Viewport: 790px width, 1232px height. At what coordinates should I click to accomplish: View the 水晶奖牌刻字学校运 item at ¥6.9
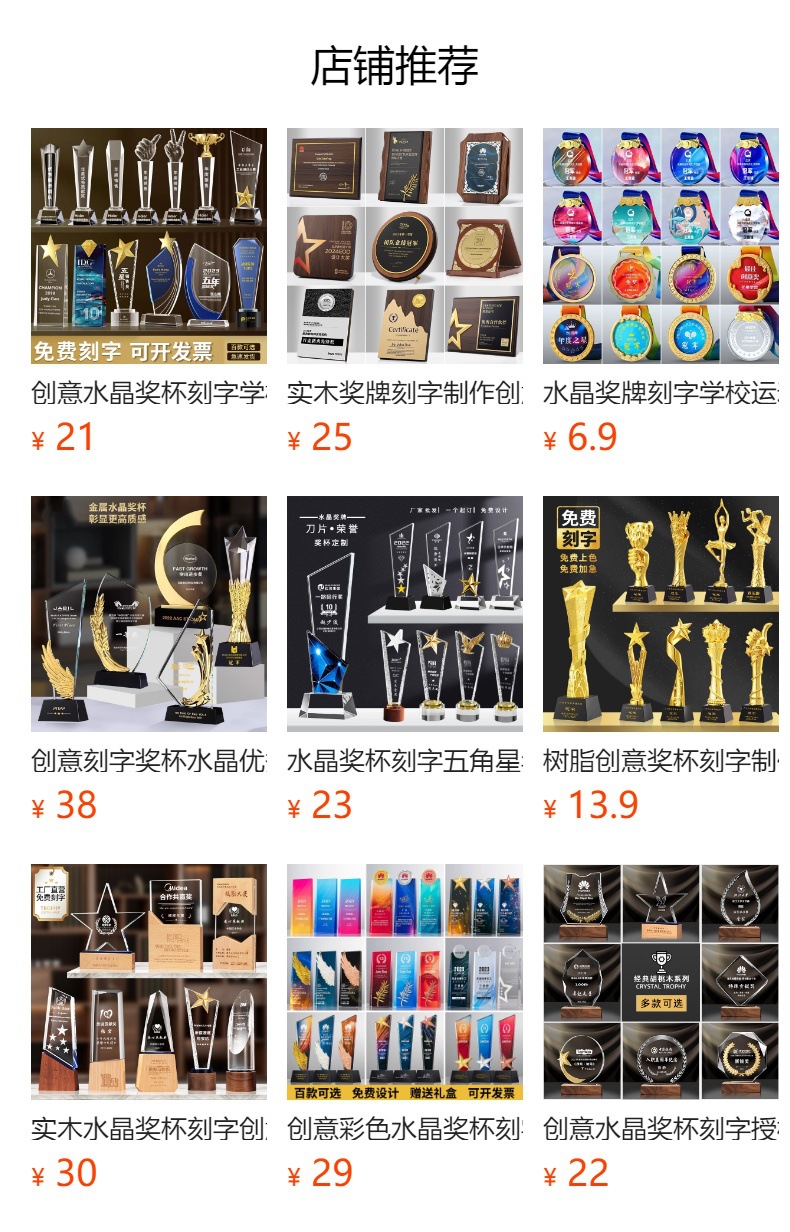coord(660,246)
